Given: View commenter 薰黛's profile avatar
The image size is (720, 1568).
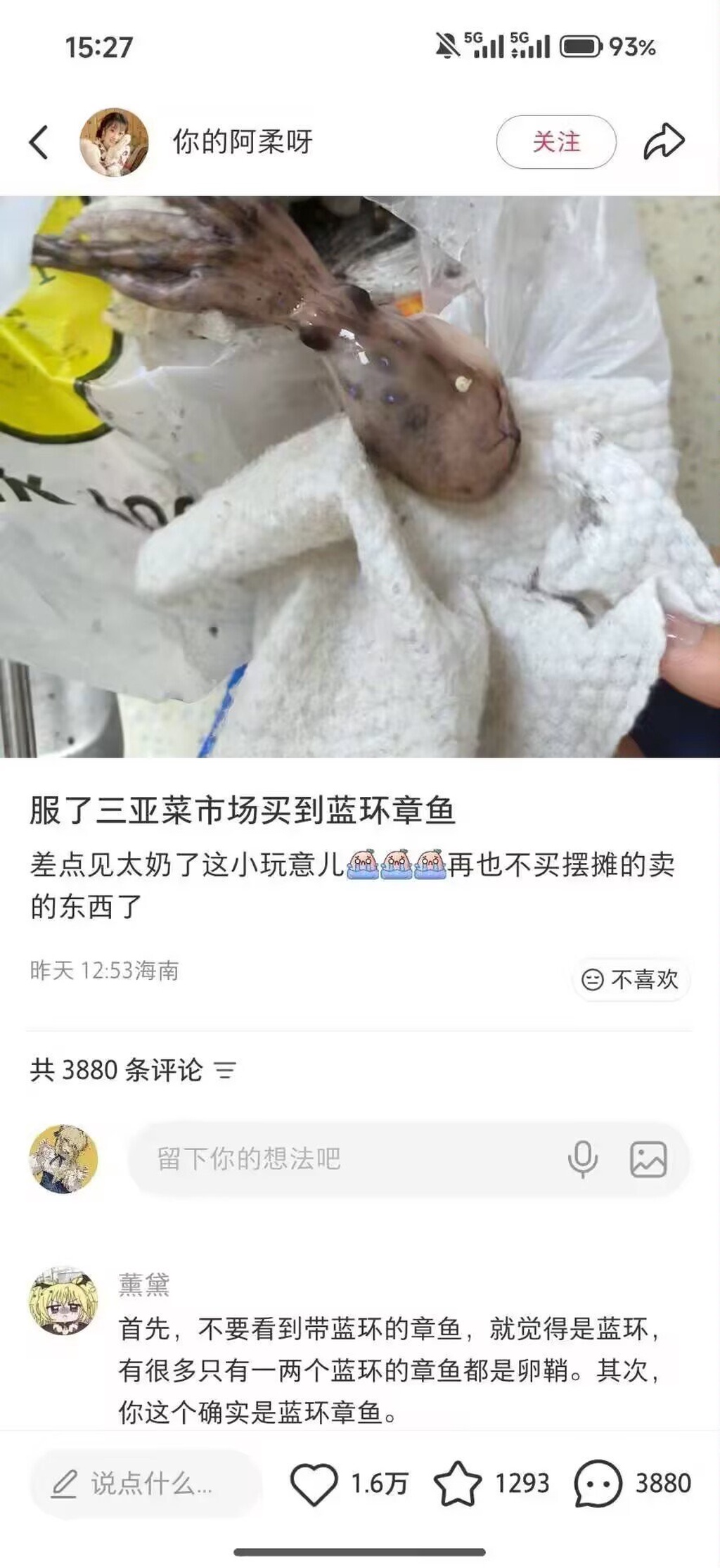Looking at the screenshot, I should [63, 1301].
